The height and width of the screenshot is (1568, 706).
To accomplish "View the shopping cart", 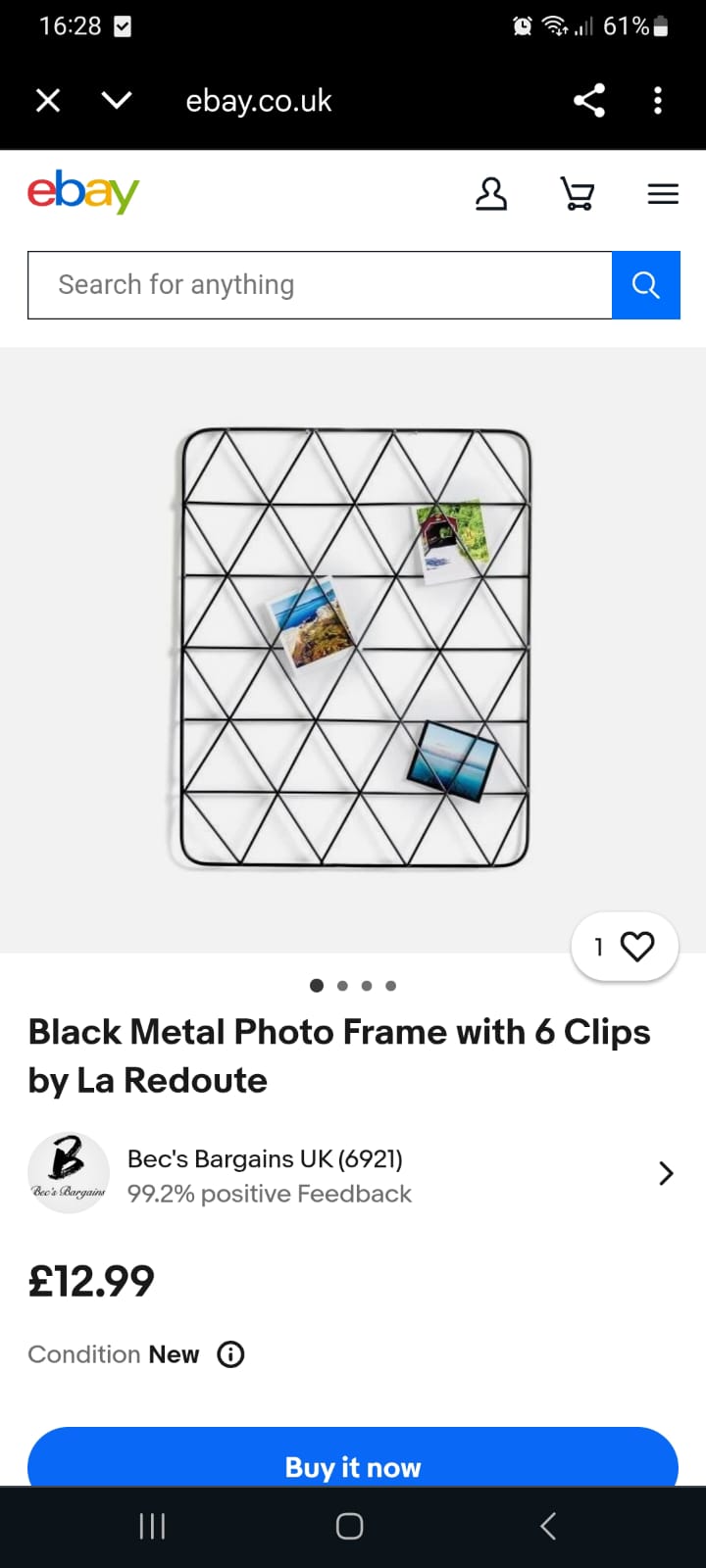I will [578, 194].
